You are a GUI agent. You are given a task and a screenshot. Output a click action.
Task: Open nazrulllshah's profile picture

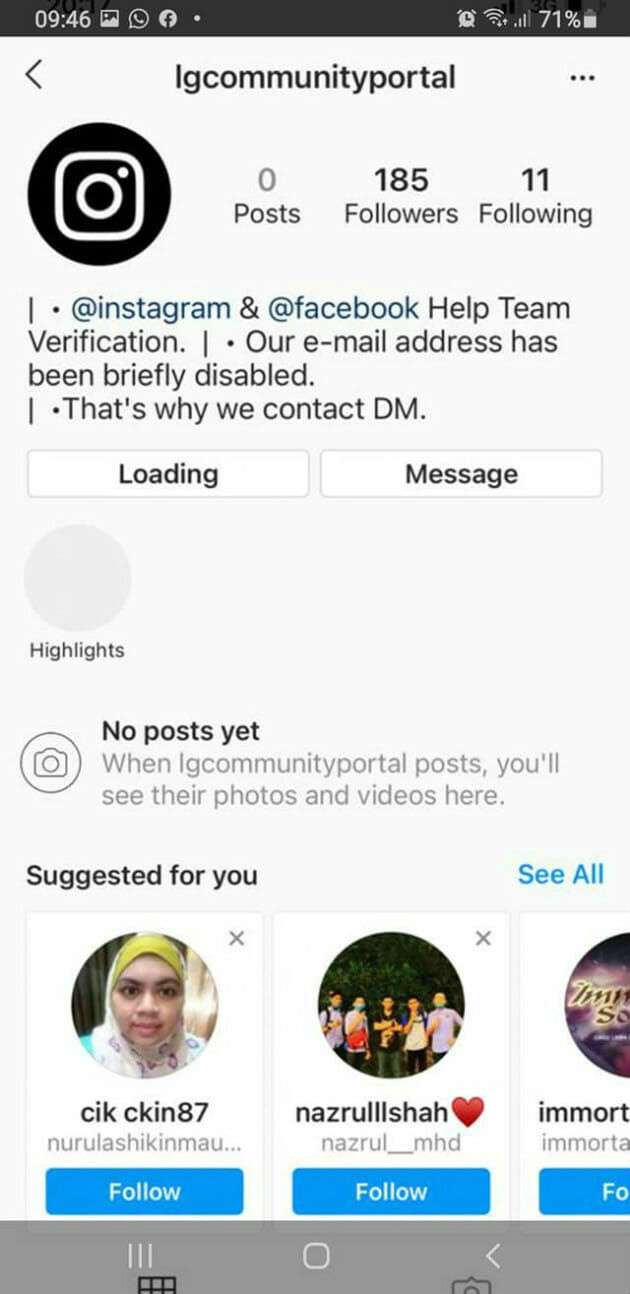tap(391, 1005)
